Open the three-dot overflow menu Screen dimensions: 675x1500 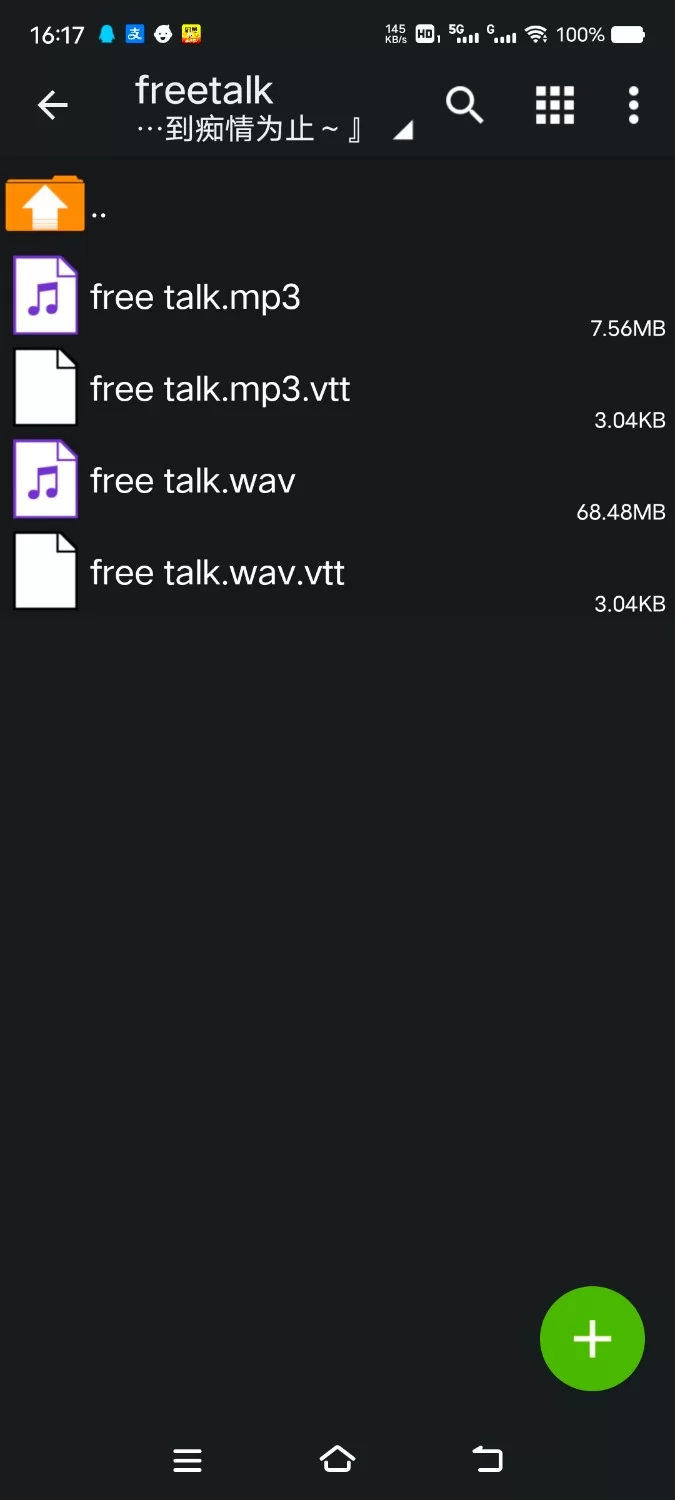point(633,105)
